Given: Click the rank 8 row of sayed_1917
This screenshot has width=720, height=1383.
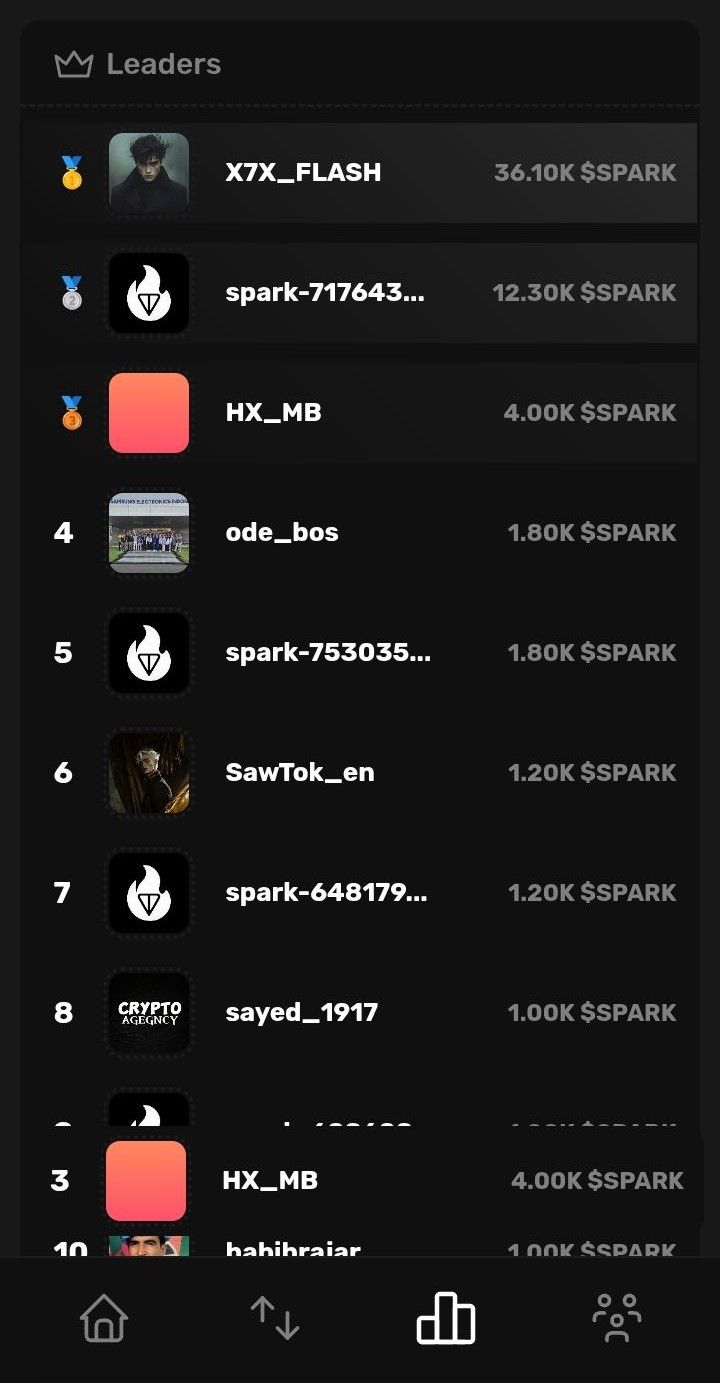Looking at the screenshot, I should [360, 1012].
